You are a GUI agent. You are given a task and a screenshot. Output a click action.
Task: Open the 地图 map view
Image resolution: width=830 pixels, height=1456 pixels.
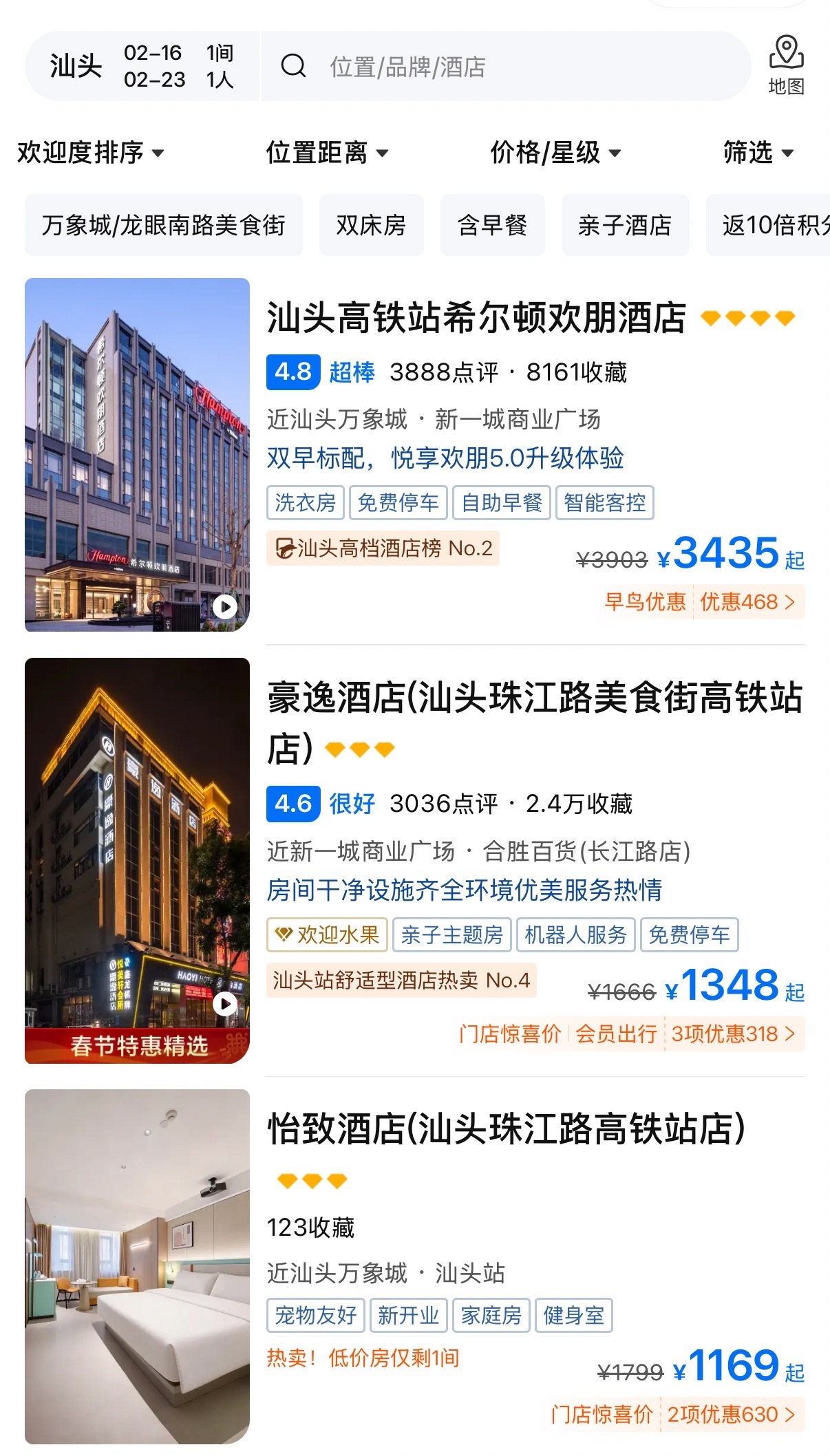(786, 65)
